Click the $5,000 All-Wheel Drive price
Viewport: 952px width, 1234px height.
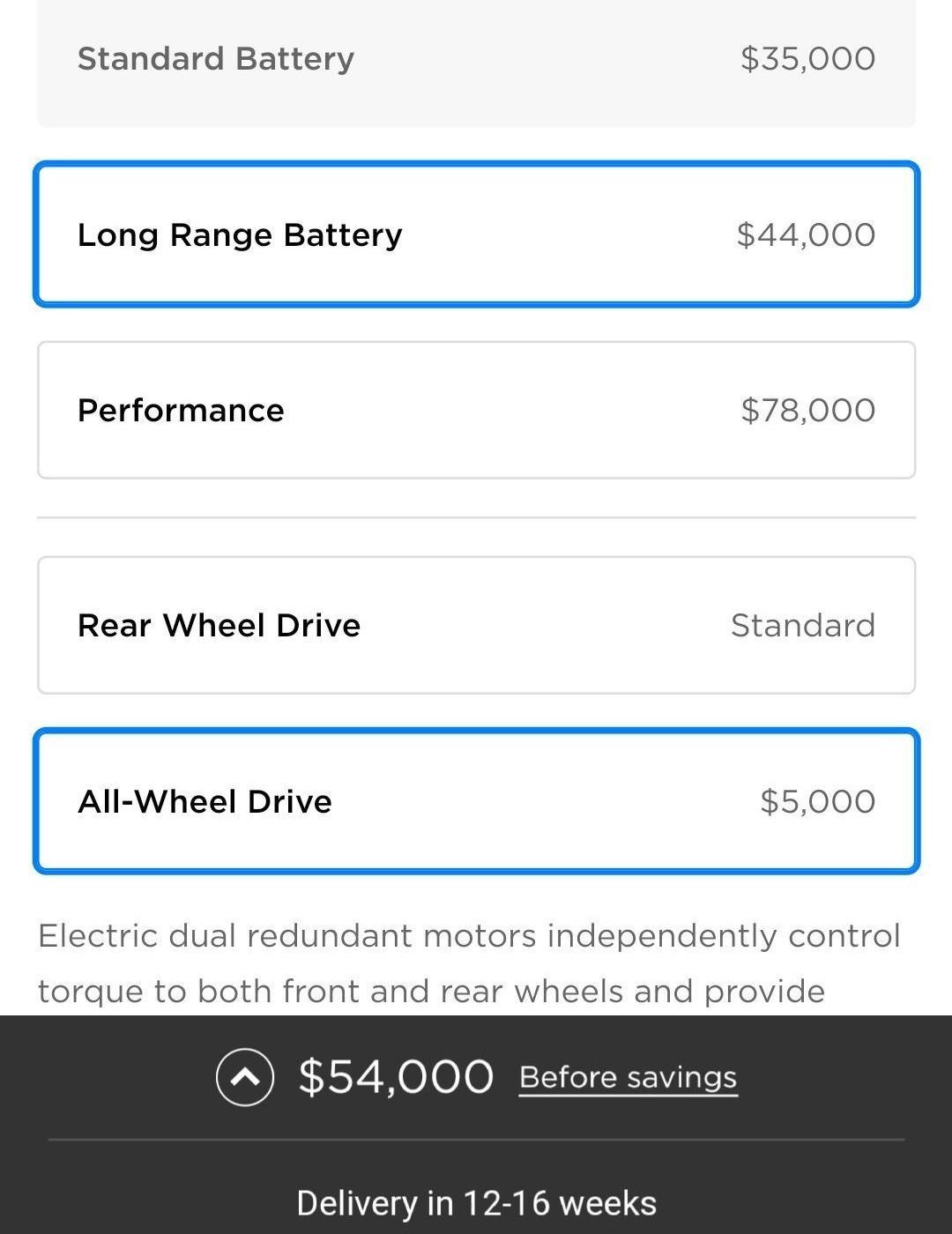(x=818, y=800)
